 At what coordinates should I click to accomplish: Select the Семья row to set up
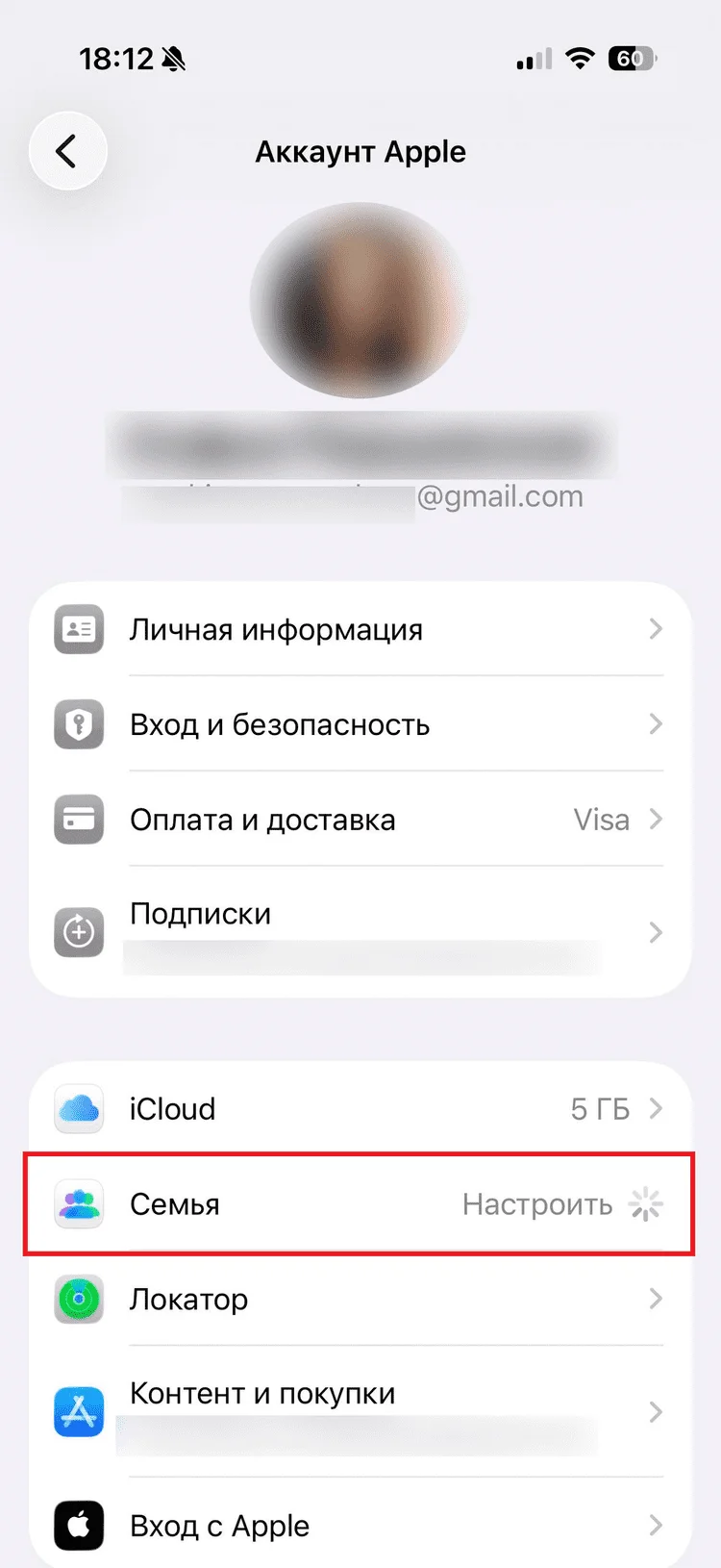tap(360, 1203)
